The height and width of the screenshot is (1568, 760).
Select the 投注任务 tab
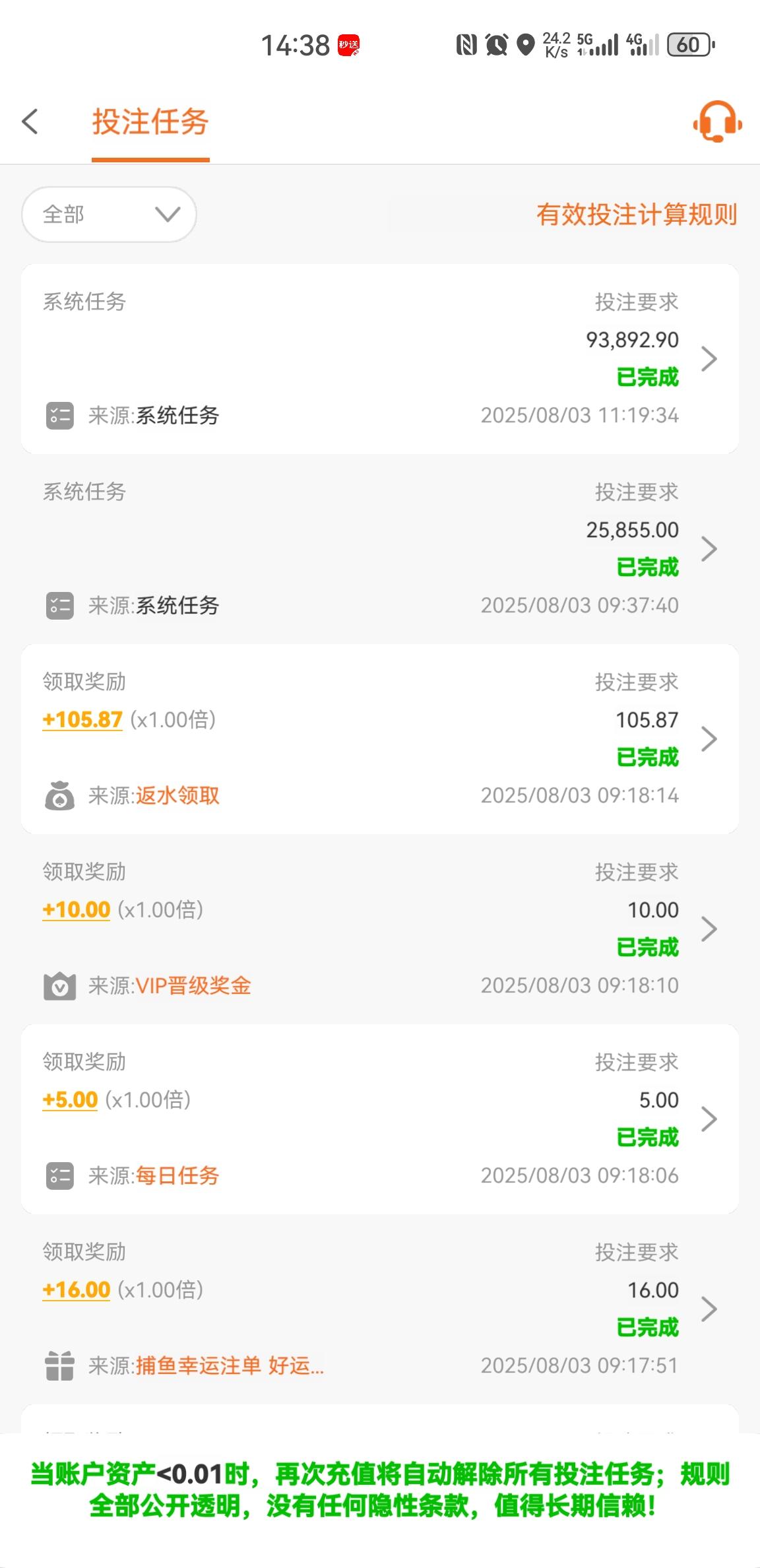point(150,122)
